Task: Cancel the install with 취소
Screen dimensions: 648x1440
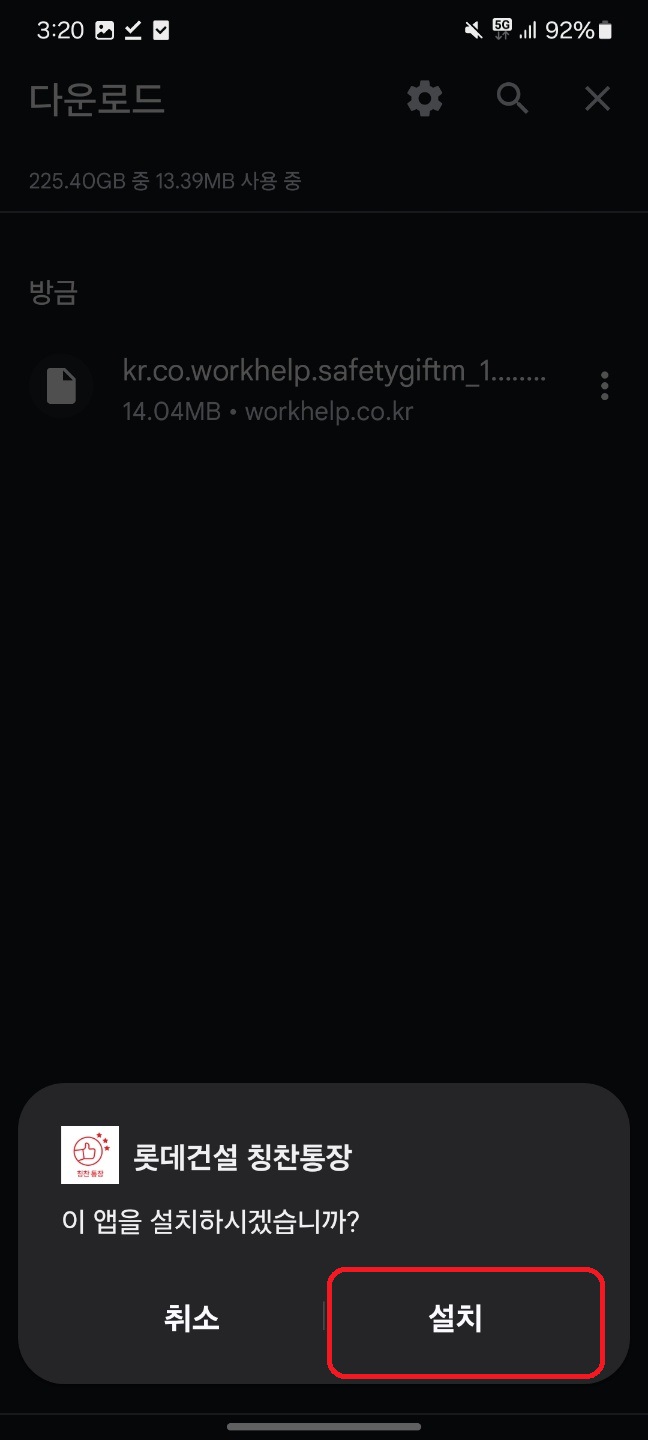Action: 191,1320
